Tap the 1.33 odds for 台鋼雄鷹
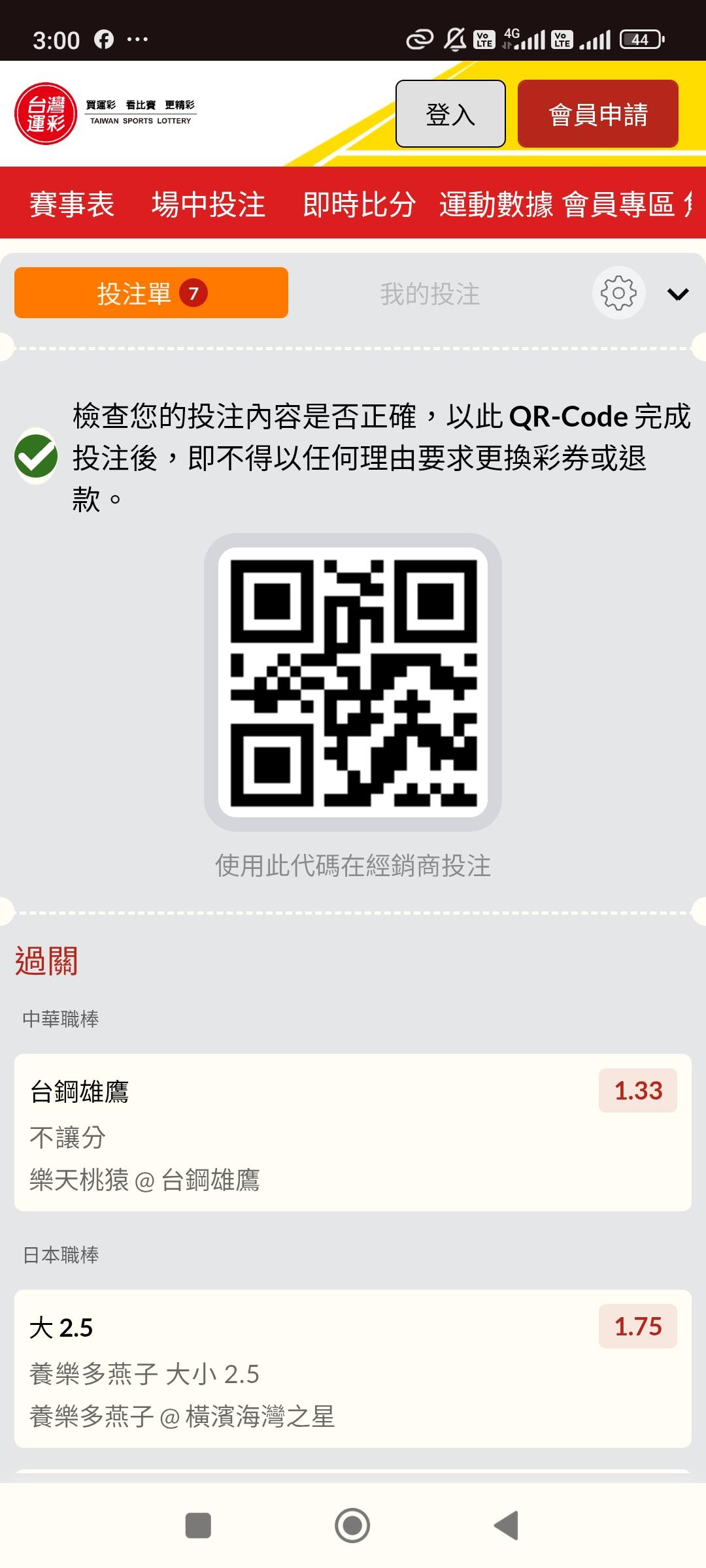This screenshot has height=1568, width=706. pyautogui.click(x=638, y=1090)
